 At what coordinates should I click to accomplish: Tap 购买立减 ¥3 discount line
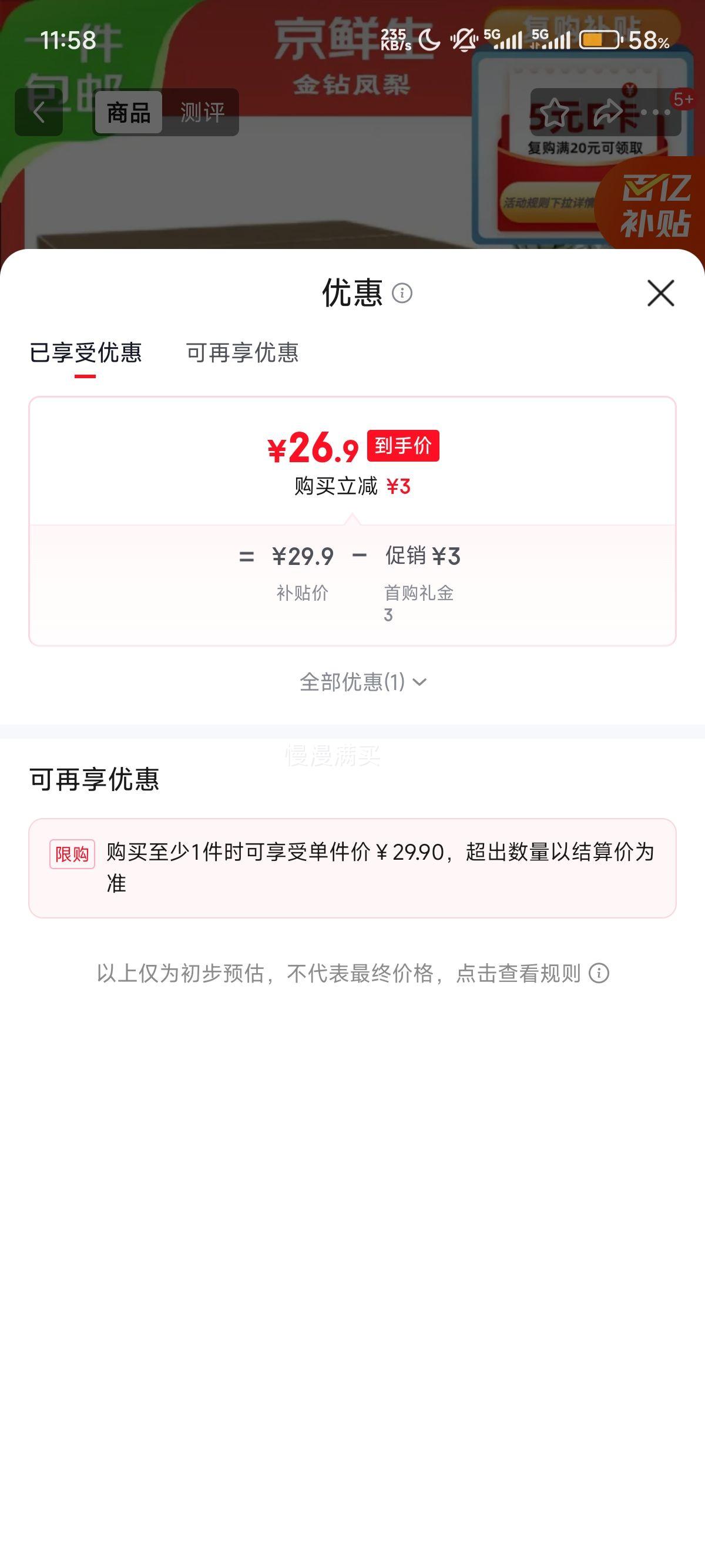[x=352, y=484]
